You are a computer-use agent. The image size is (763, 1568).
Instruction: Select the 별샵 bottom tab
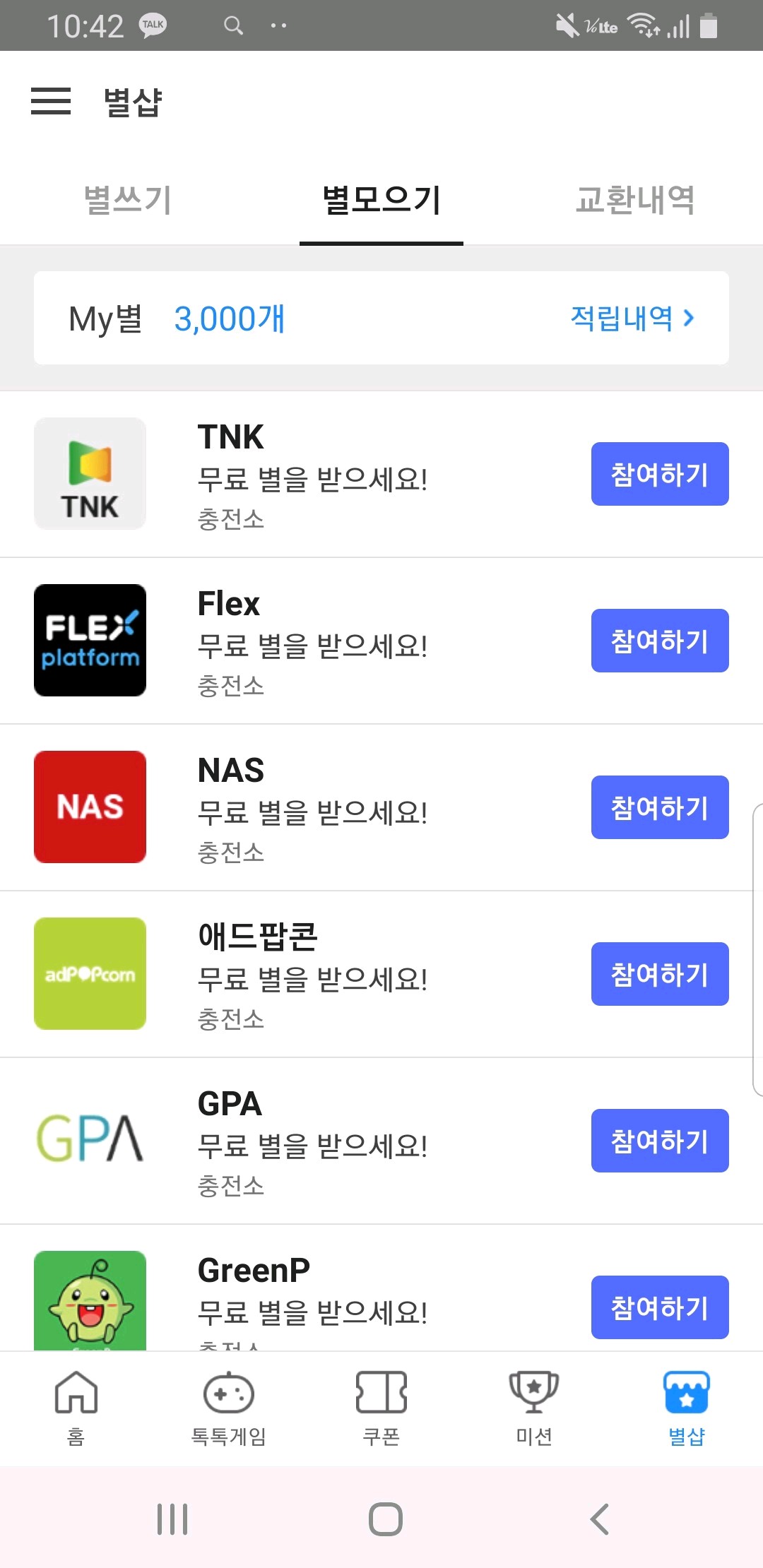point(687,1407)
